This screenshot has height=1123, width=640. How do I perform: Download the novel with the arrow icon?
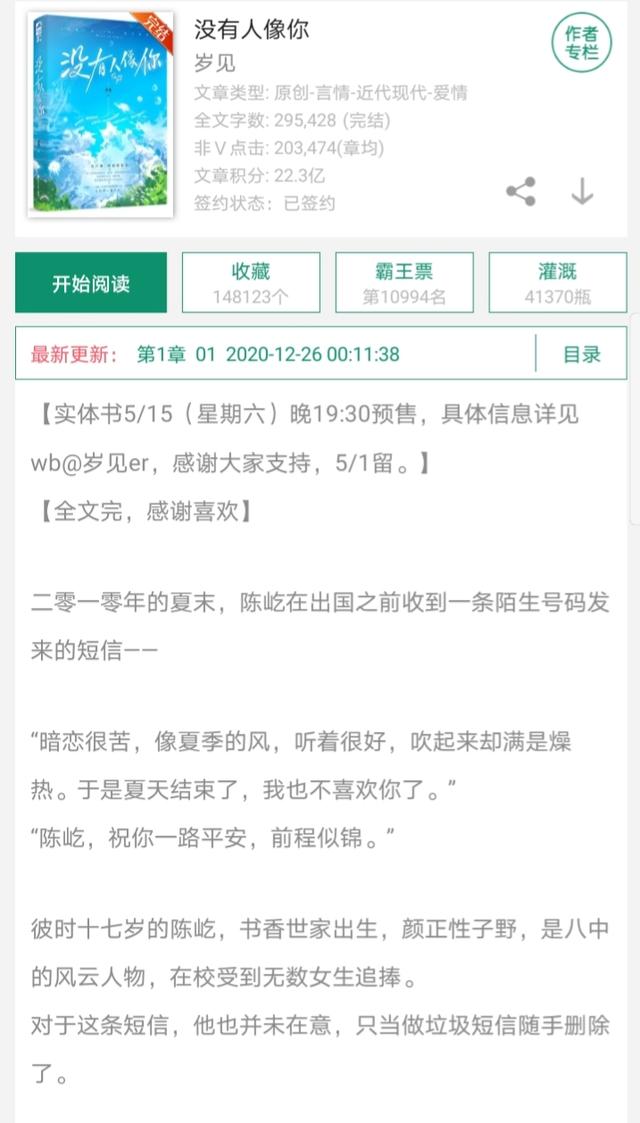(582, 191)
